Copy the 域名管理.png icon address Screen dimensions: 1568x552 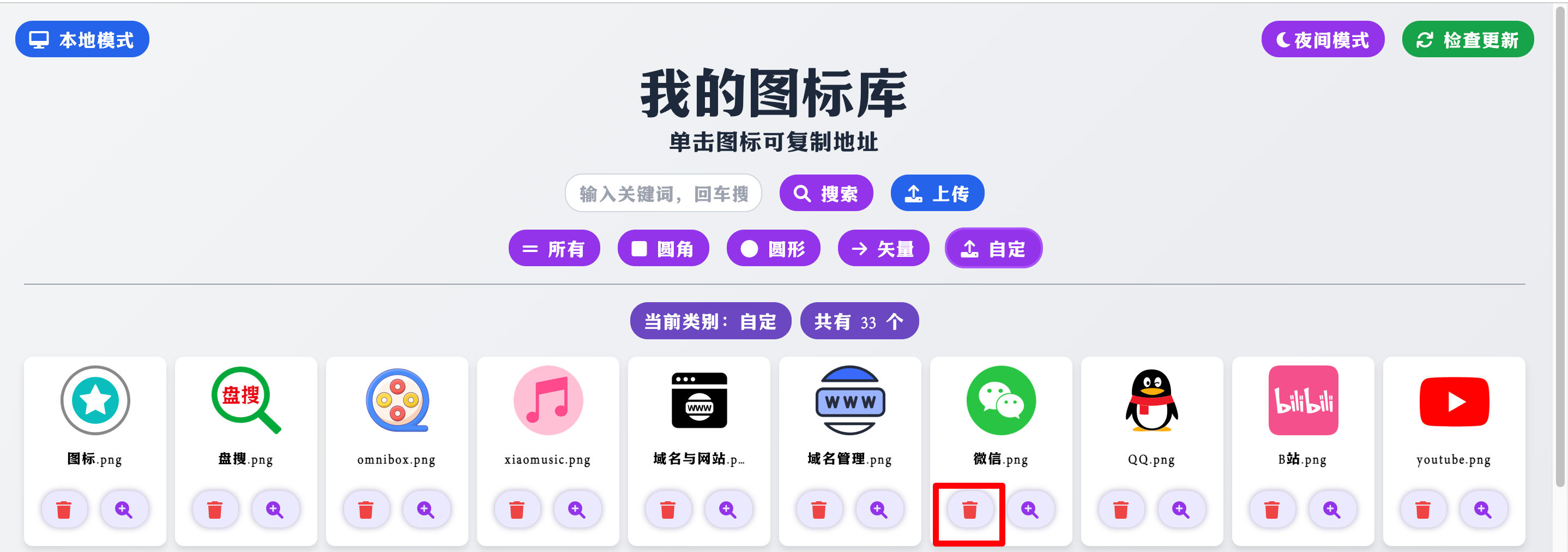coord(850,401)
